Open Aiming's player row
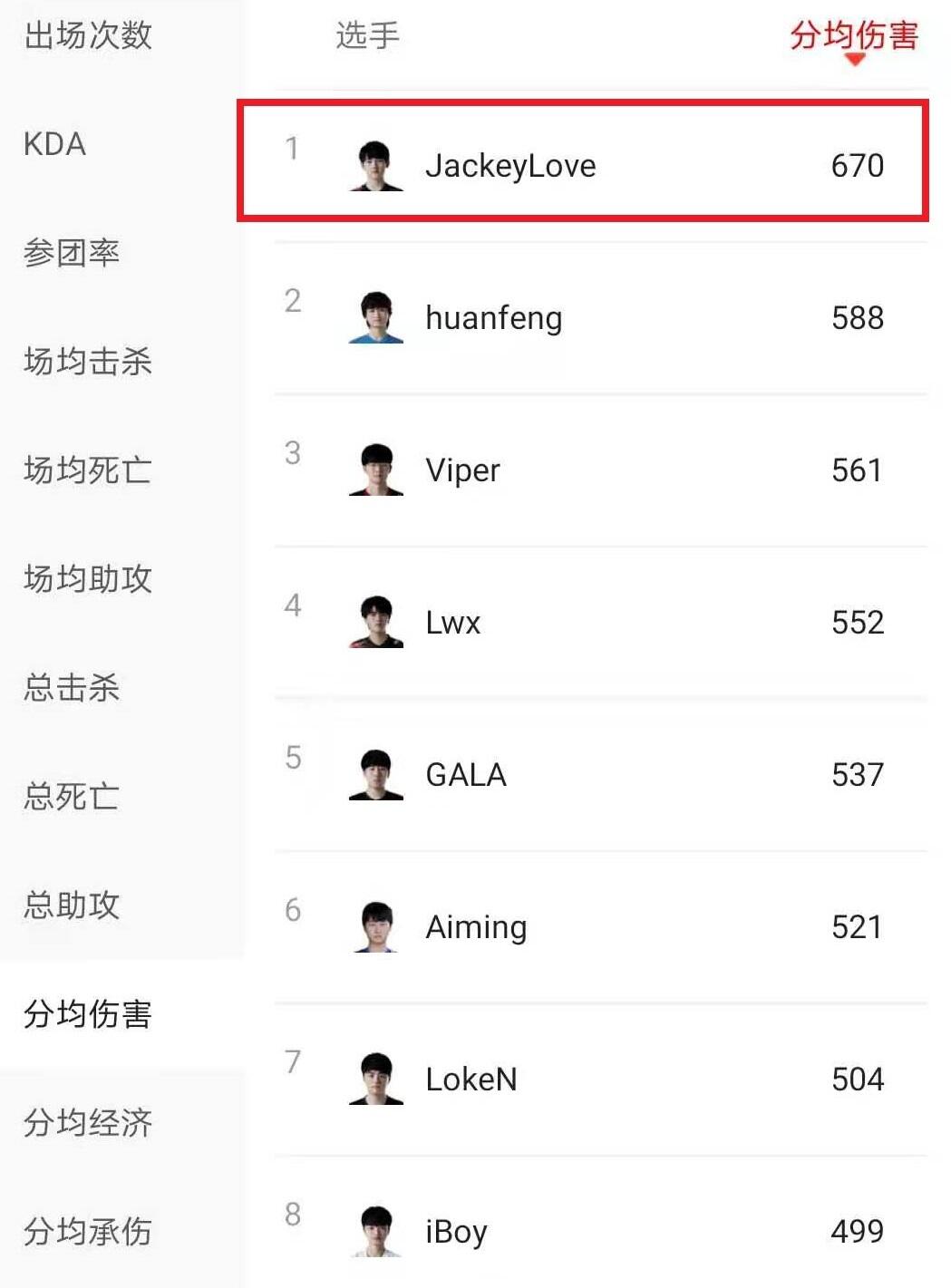The width and height of the screenshot is (951, 1288). pyautogui.click(x=476, y=927)
